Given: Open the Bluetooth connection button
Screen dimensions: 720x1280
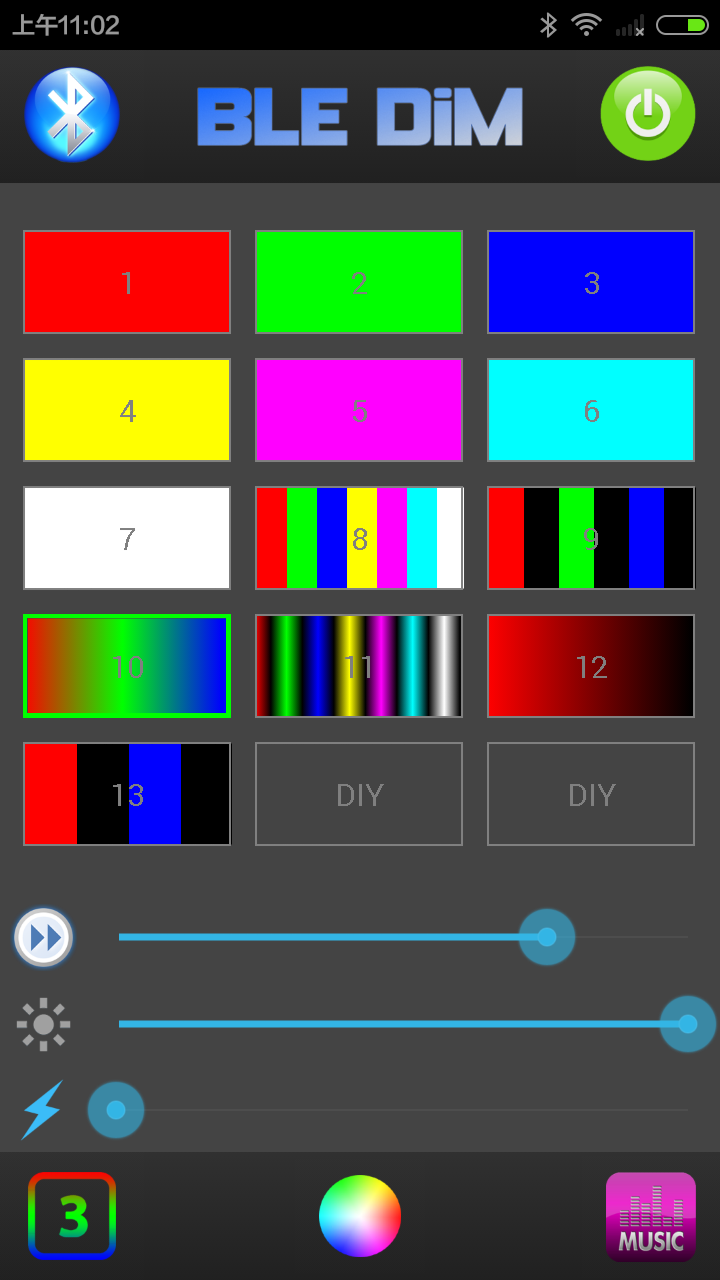Looking at the screenshot, I should click(72, 115).
